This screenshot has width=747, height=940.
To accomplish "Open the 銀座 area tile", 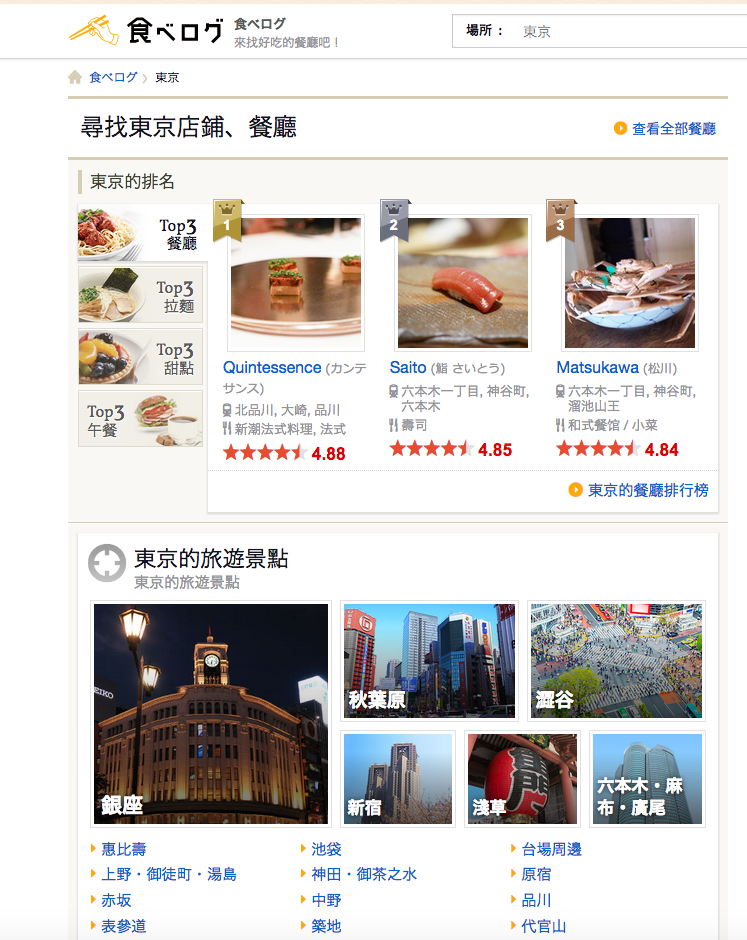I will point(211,713).
